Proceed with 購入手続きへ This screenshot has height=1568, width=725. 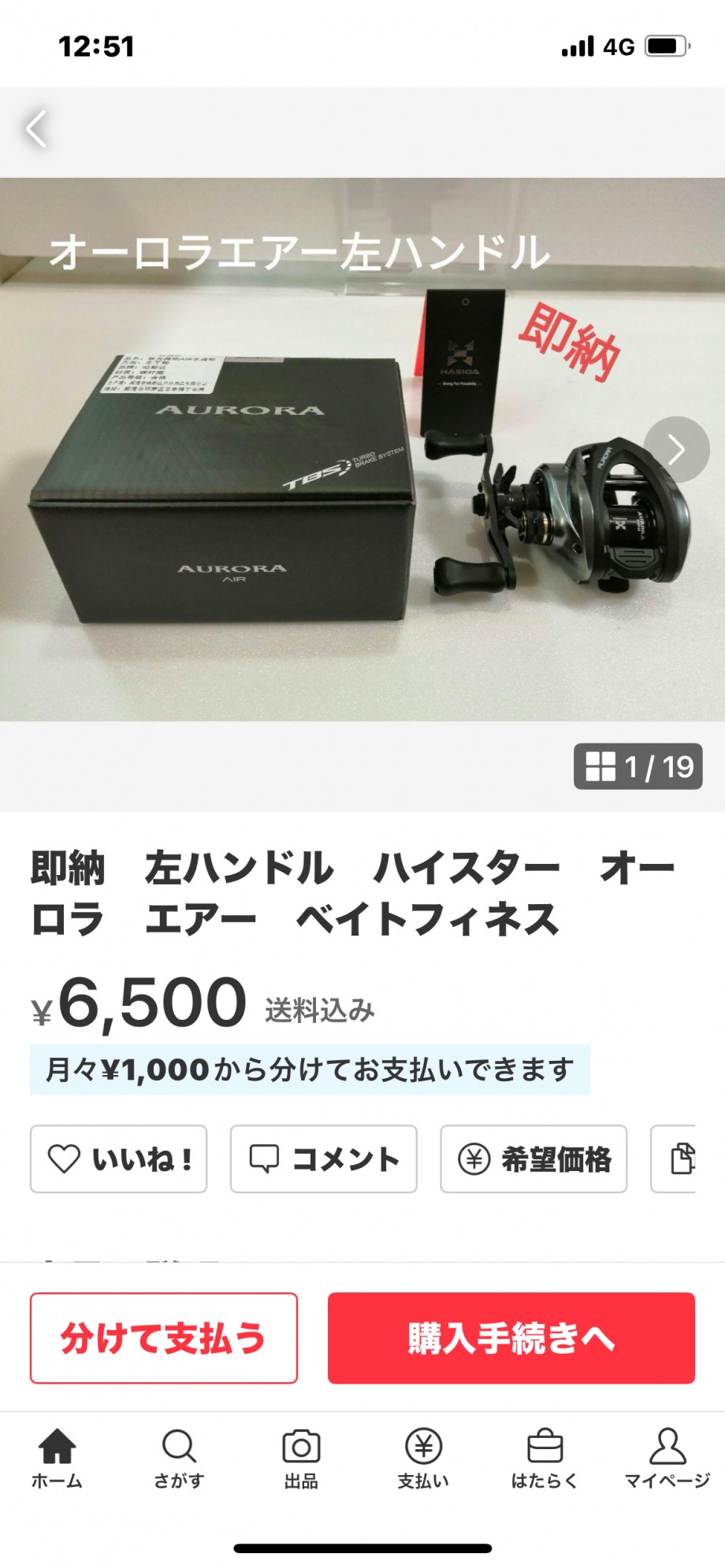[511, 1338]
